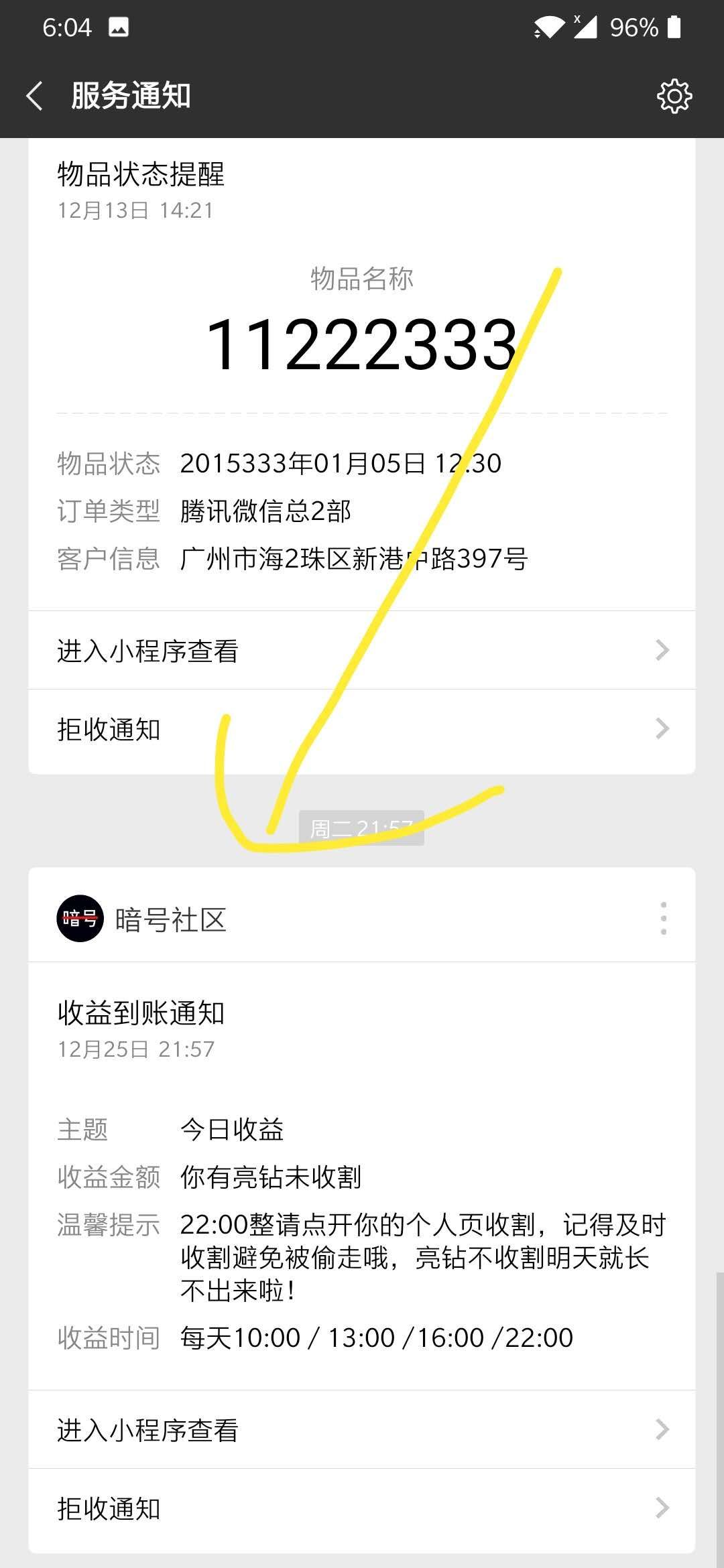
Task: Open the settings gear icon
Action: click(x=674, y=96)
